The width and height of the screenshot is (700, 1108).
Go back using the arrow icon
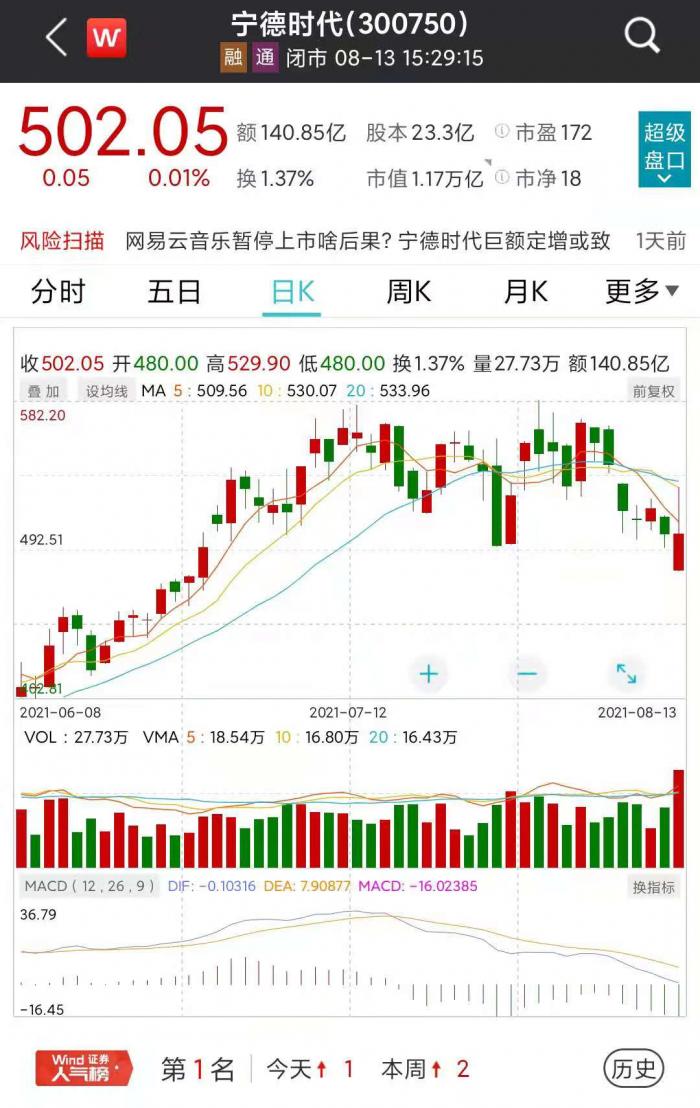56,38
